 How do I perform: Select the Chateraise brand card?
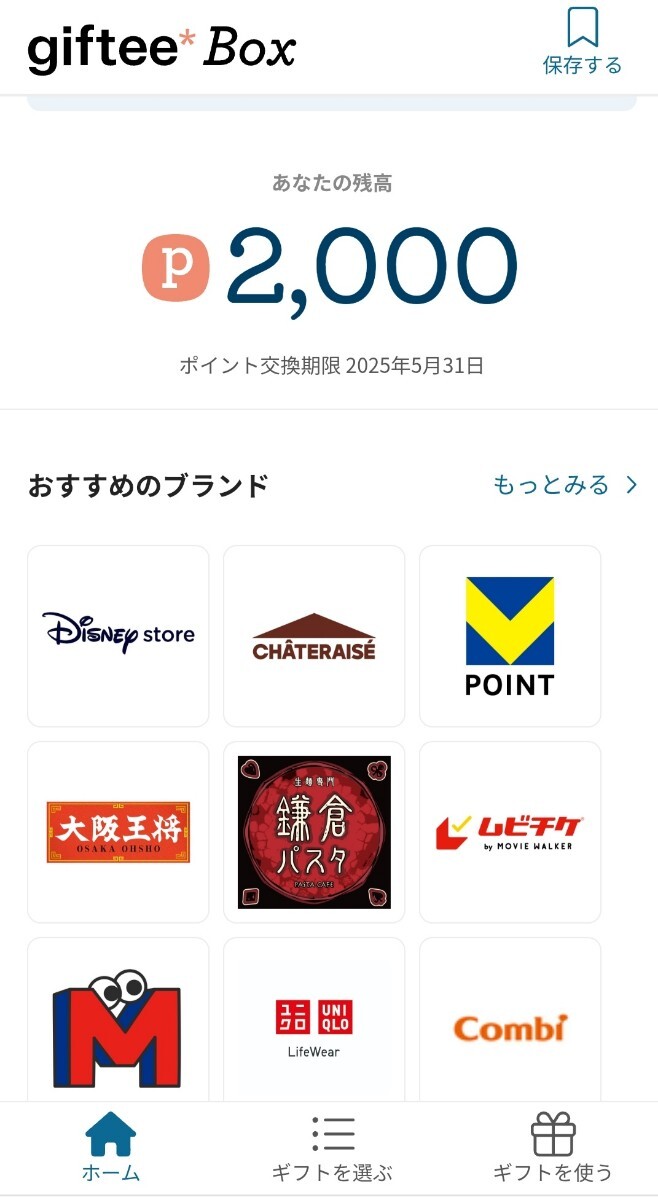tap(314, 636)
